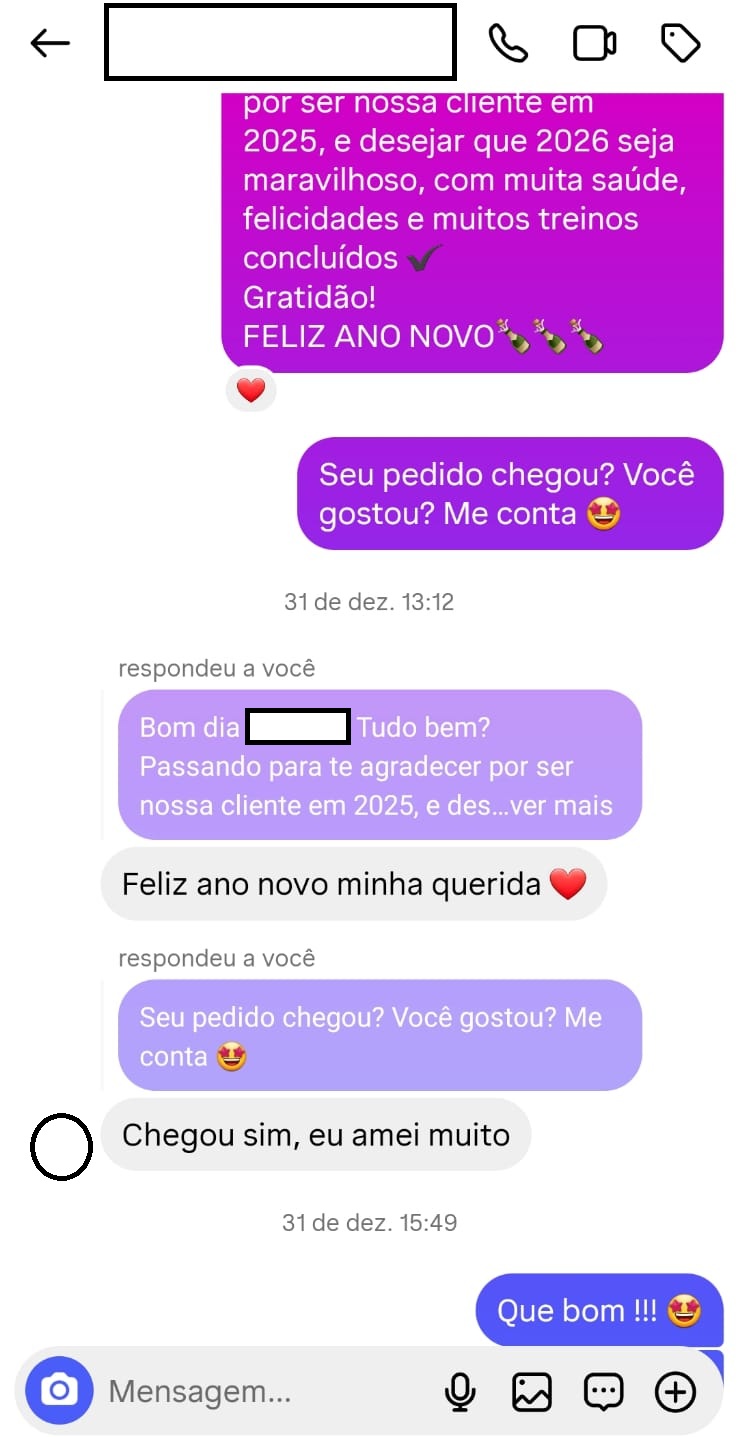Tap the Mensagem text field
Screen dimensions: 738x1437
pyautogui.click(x=266, y=1391)
